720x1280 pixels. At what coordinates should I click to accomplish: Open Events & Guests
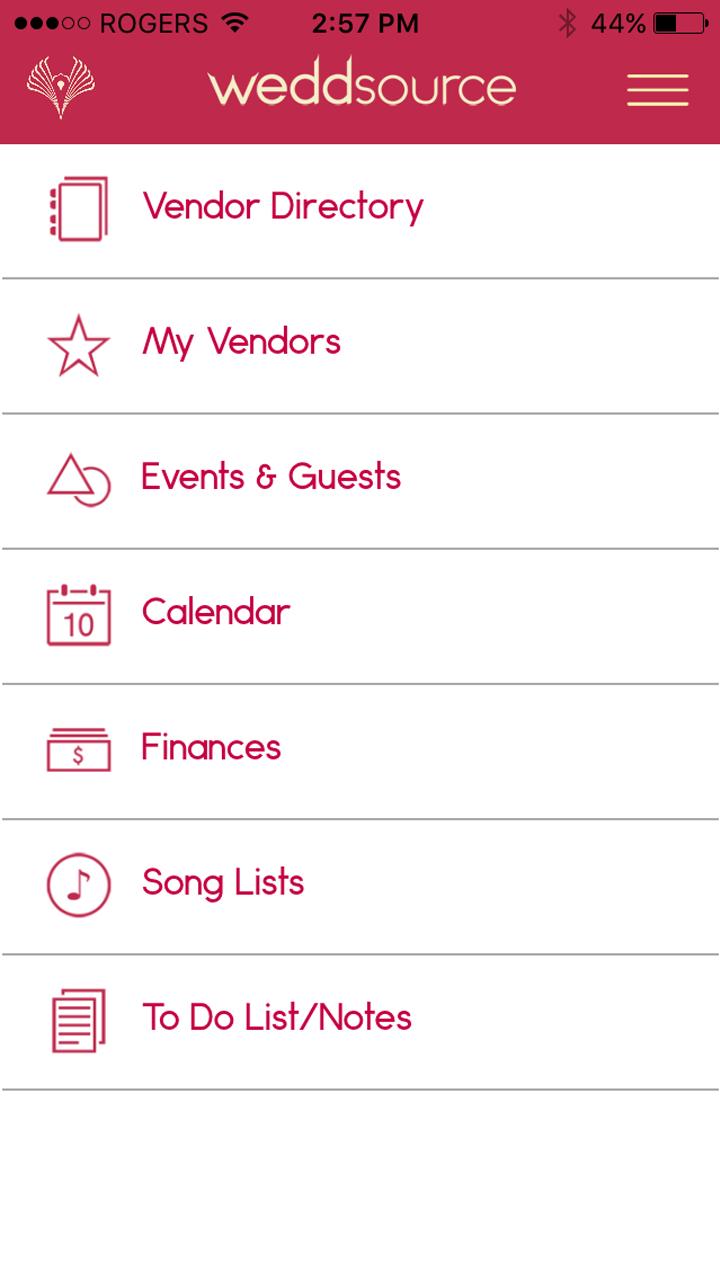[x=360, y=480]
